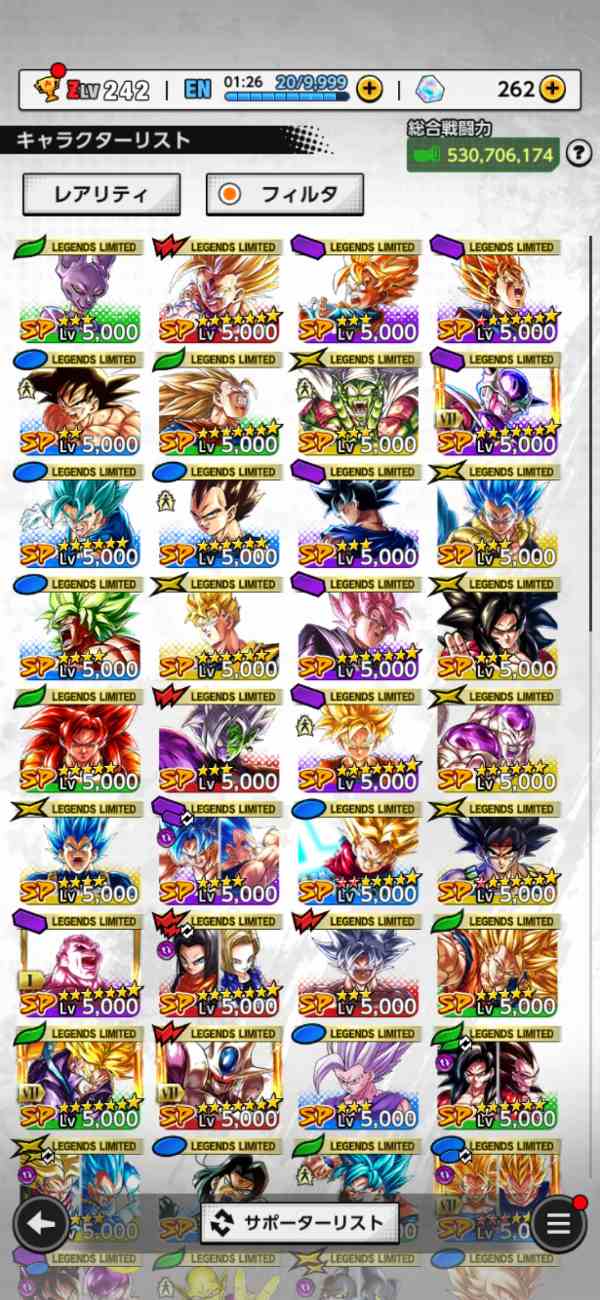Open the hamburger menu button

(558, 1223)
